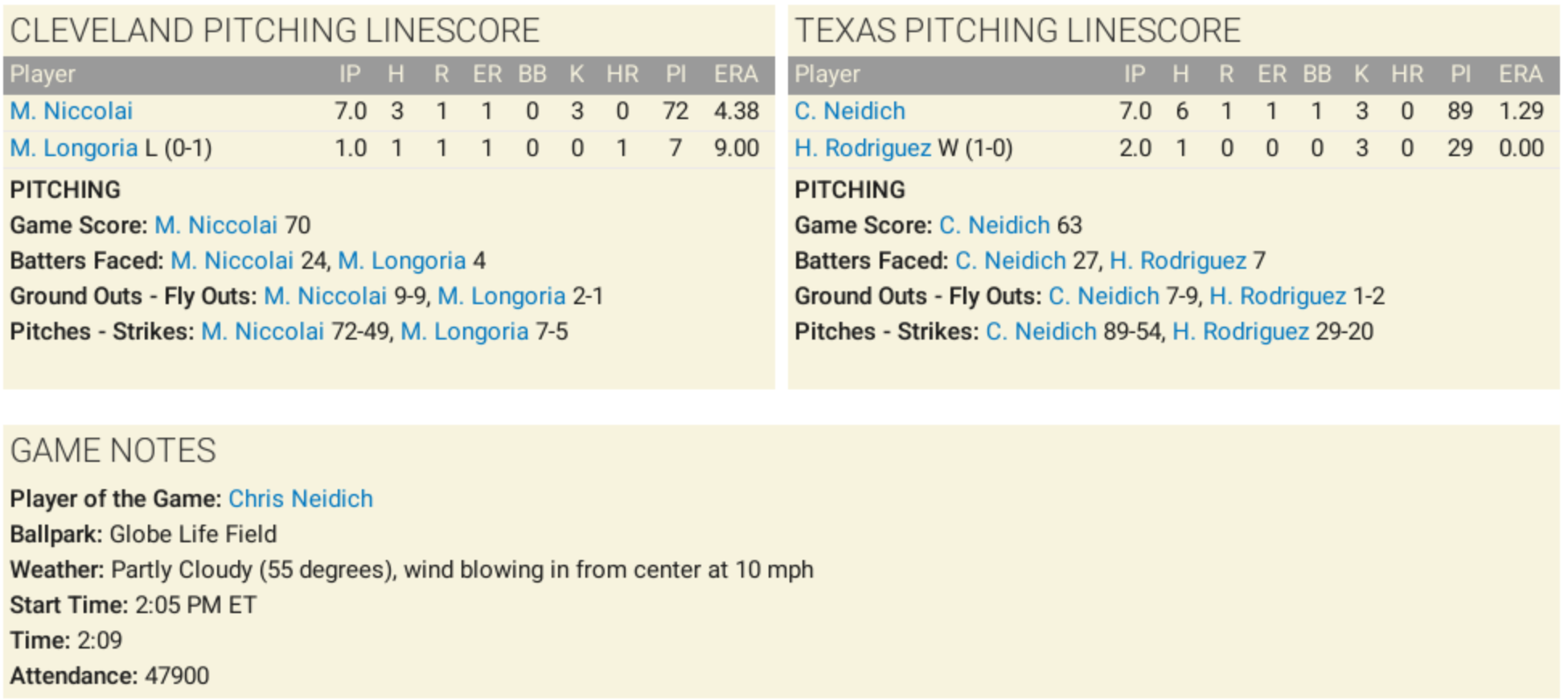Tap H. Rodriguez in the Pitches - Strikes line
The height and width of the screenshot is (700, 1568).
coord(1240,331)
